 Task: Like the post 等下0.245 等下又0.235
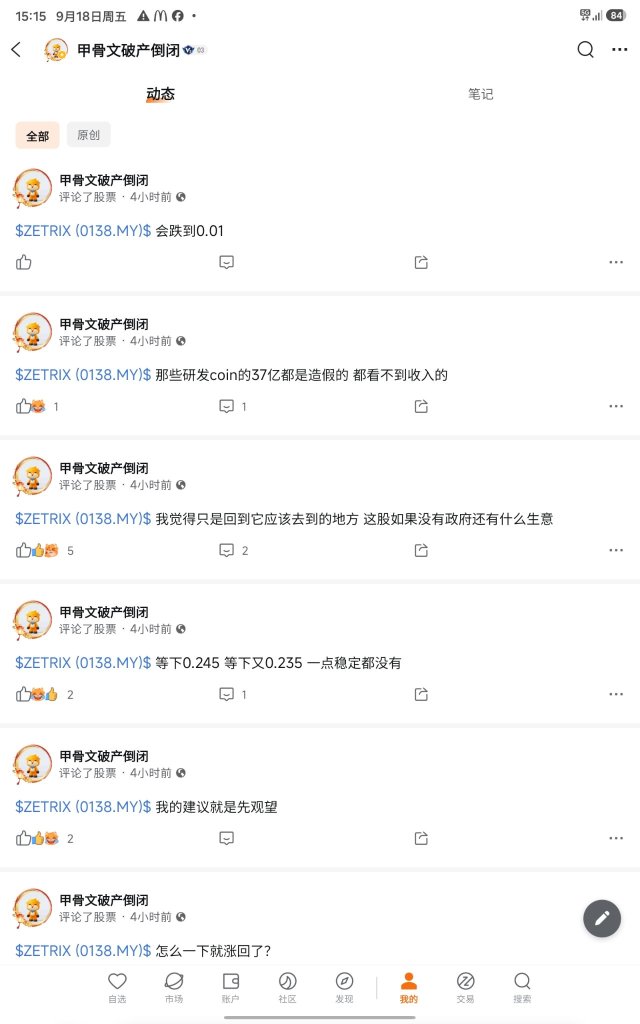[24, 694]
